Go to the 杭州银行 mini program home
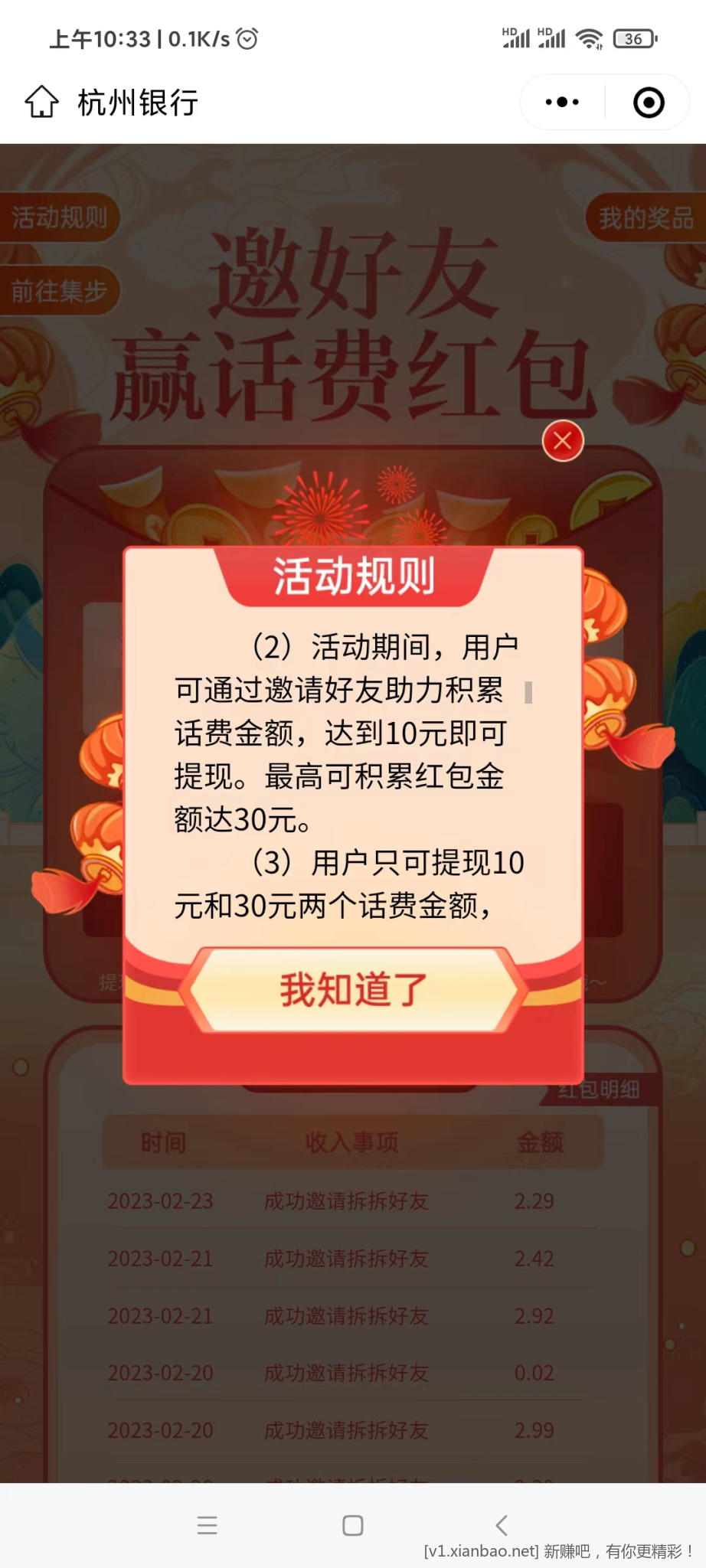Viewport: 706px width, 1568px height. (41, 102)
